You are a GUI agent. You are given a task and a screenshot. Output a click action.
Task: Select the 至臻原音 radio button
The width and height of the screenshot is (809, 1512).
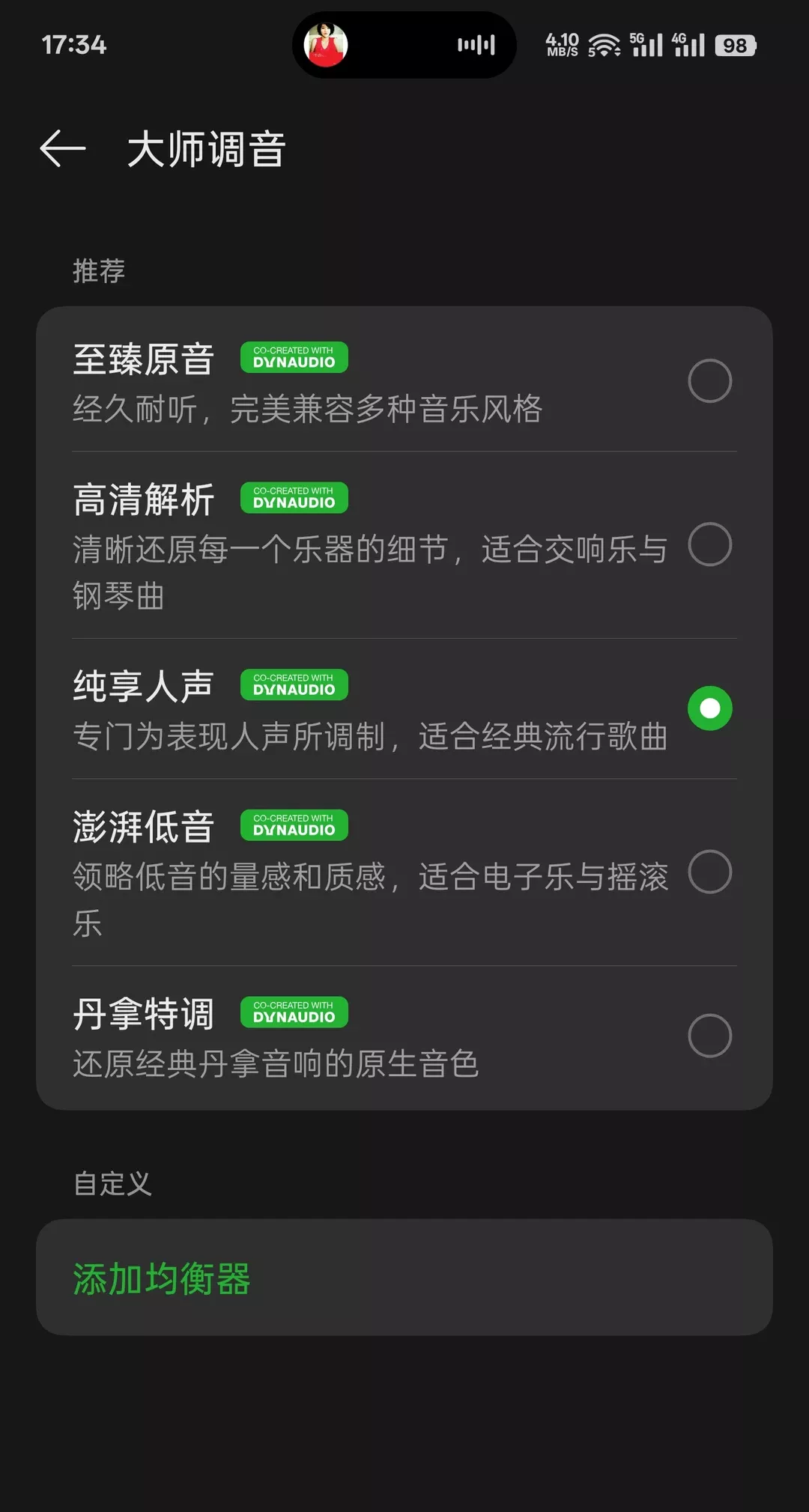710,380
